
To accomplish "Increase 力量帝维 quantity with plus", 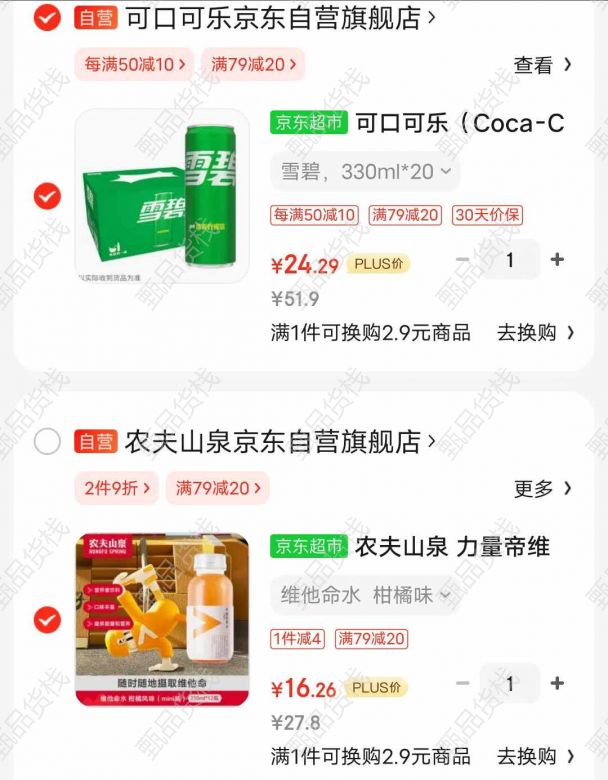I will coord(557,684).
